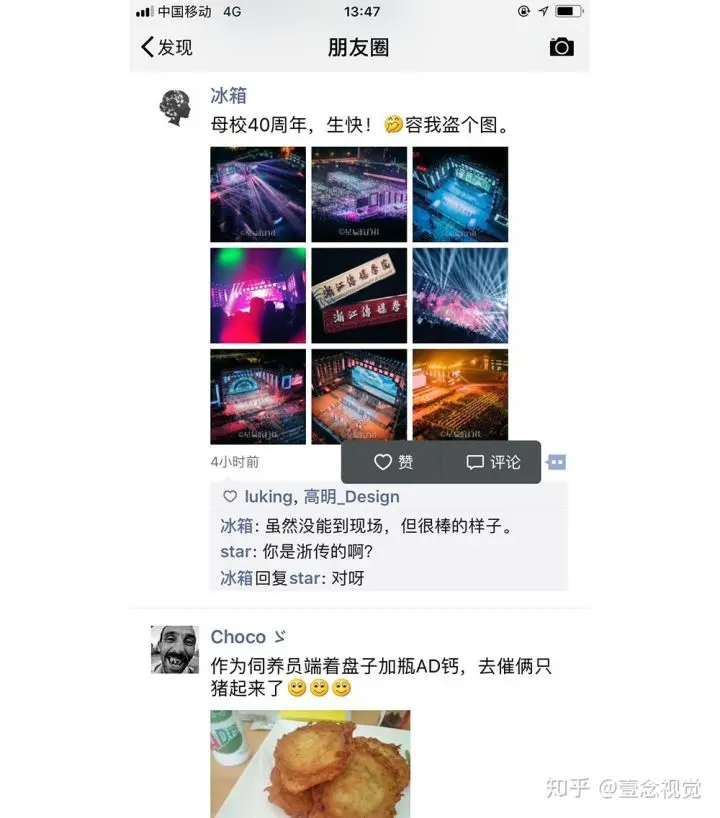The width and height of the screenshot is (720, 818).
Task: Open the camera to post a moment
Action: [561, 47]
